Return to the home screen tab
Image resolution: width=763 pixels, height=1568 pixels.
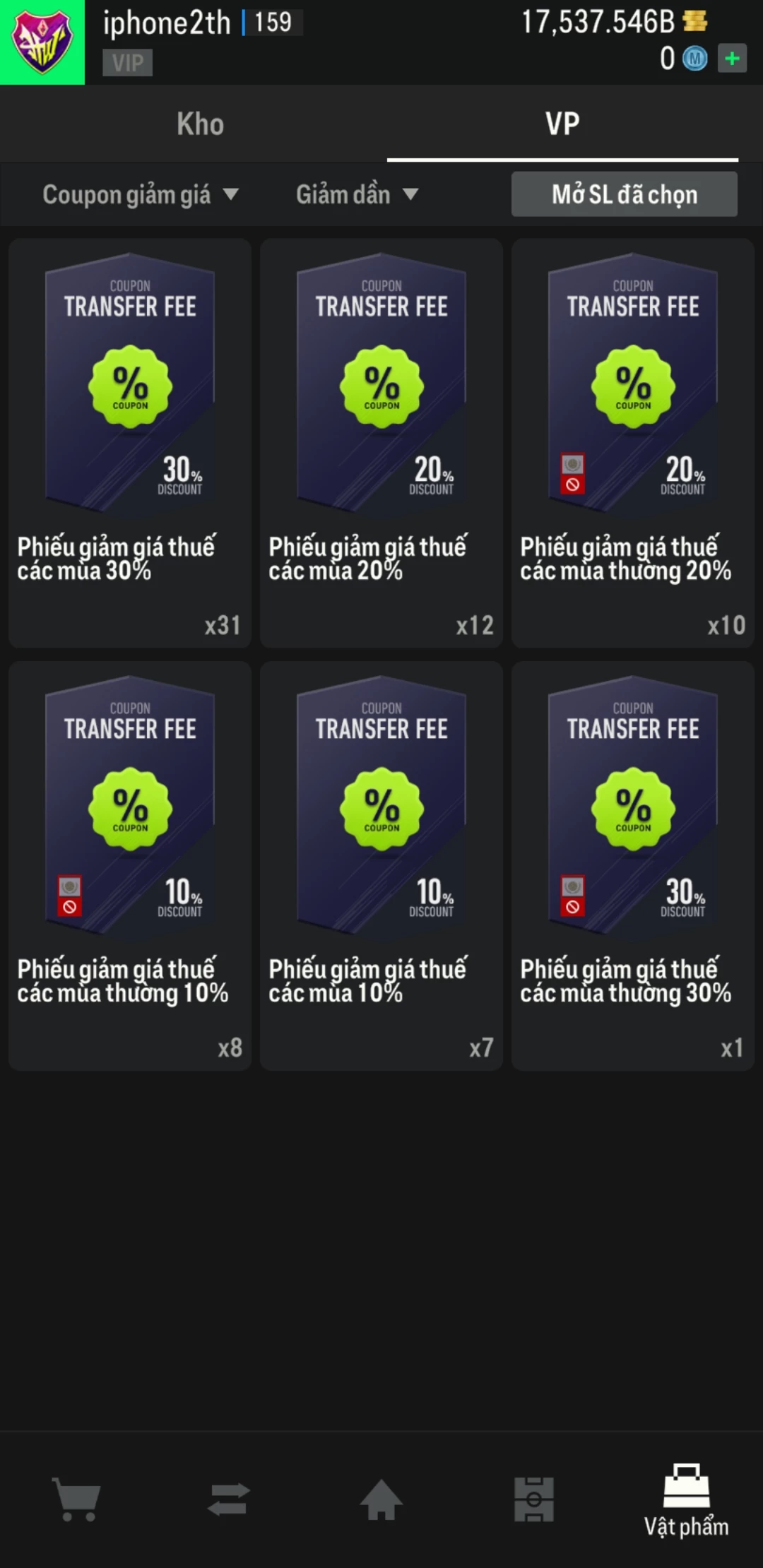coord(381,1499)
